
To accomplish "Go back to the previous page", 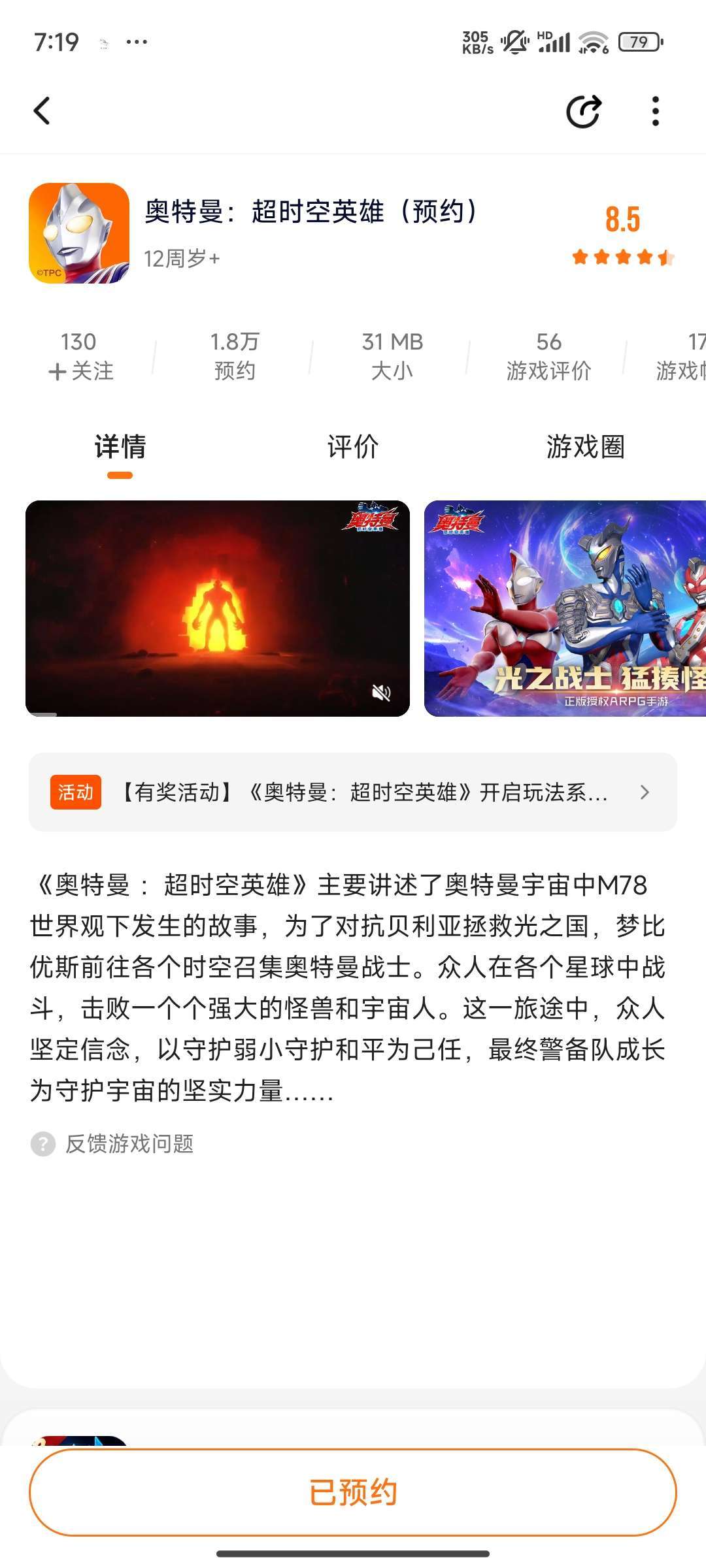I will point(42,111).
